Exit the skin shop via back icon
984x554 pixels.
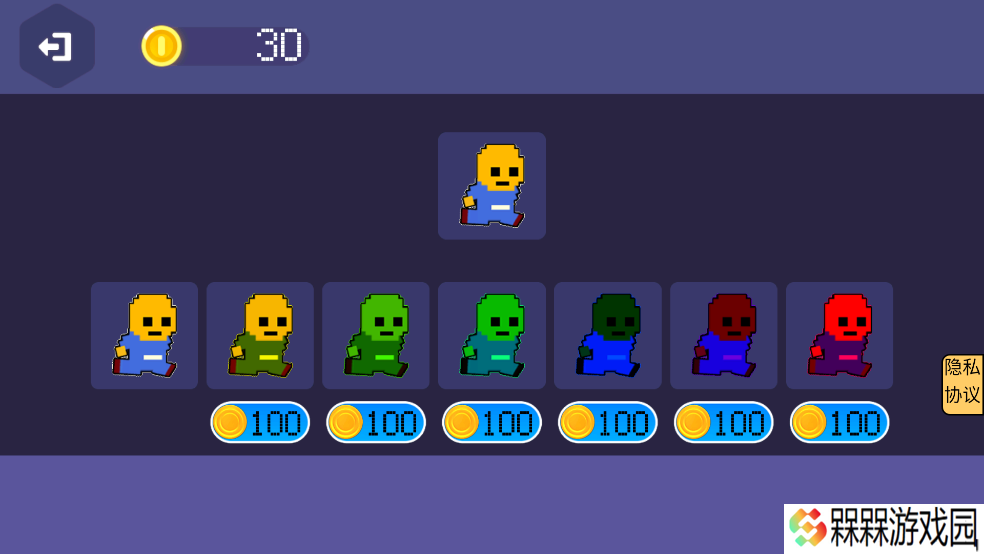coord(56,46)
